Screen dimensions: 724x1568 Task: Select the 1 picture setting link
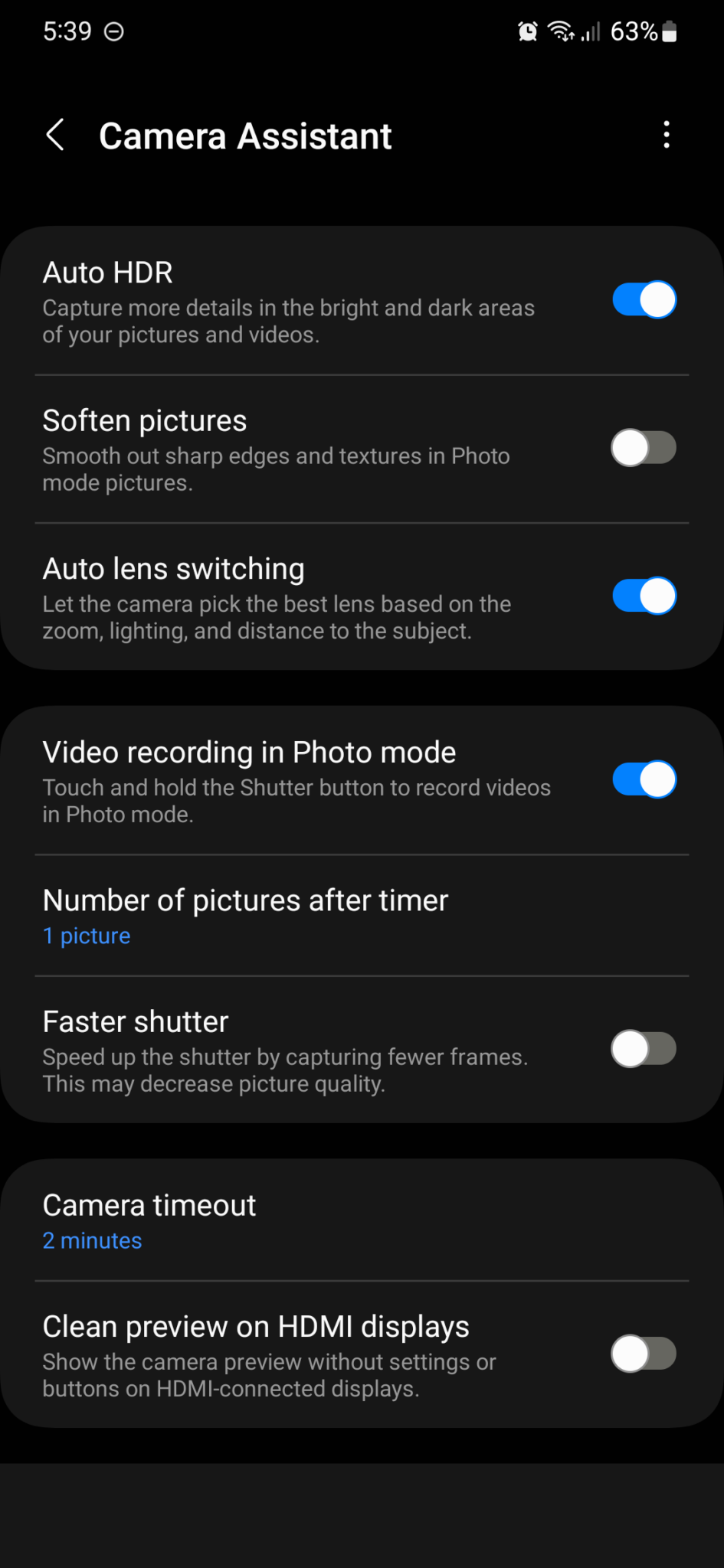[87, 935]
